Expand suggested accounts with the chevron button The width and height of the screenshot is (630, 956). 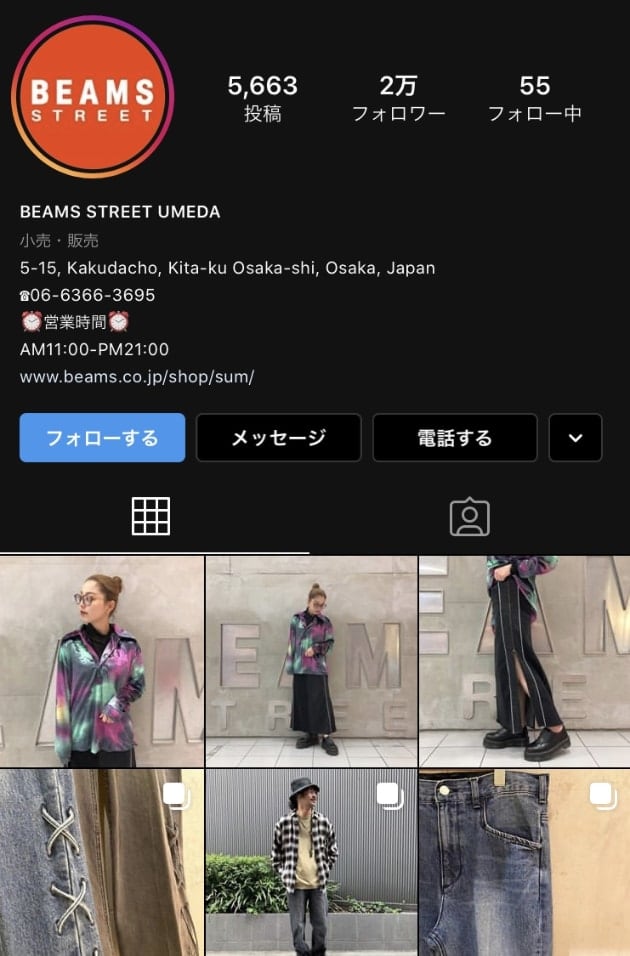[575, 438]
